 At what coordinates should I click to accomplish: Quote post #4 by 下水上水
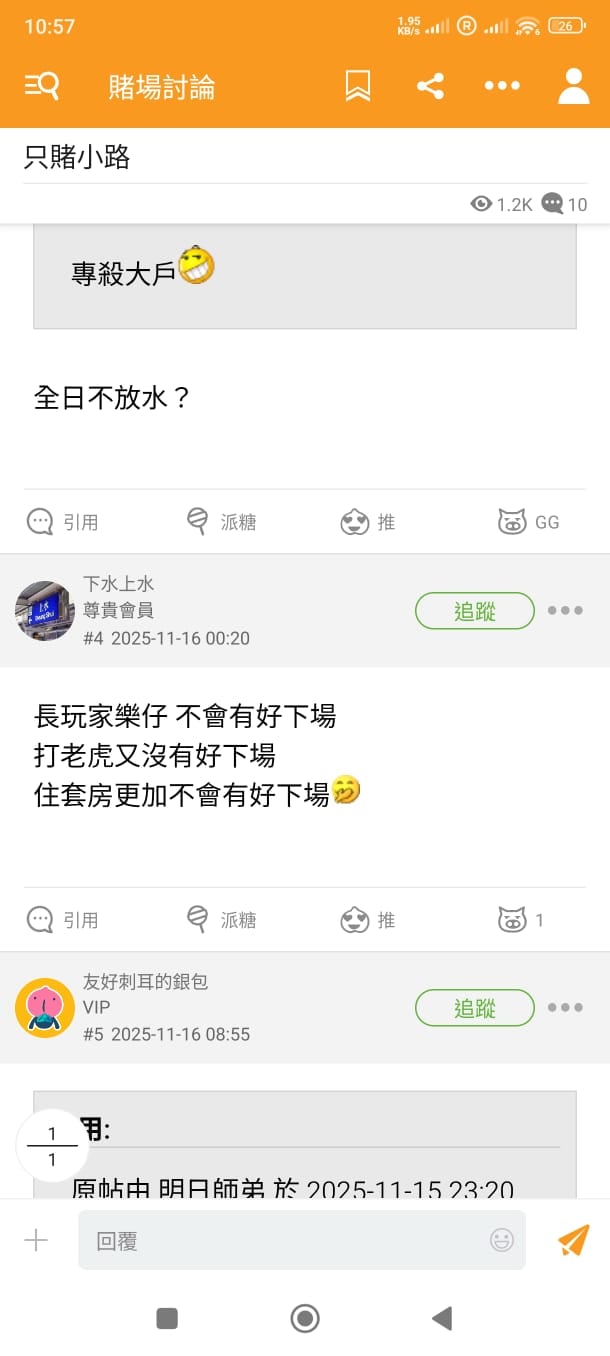63,919
